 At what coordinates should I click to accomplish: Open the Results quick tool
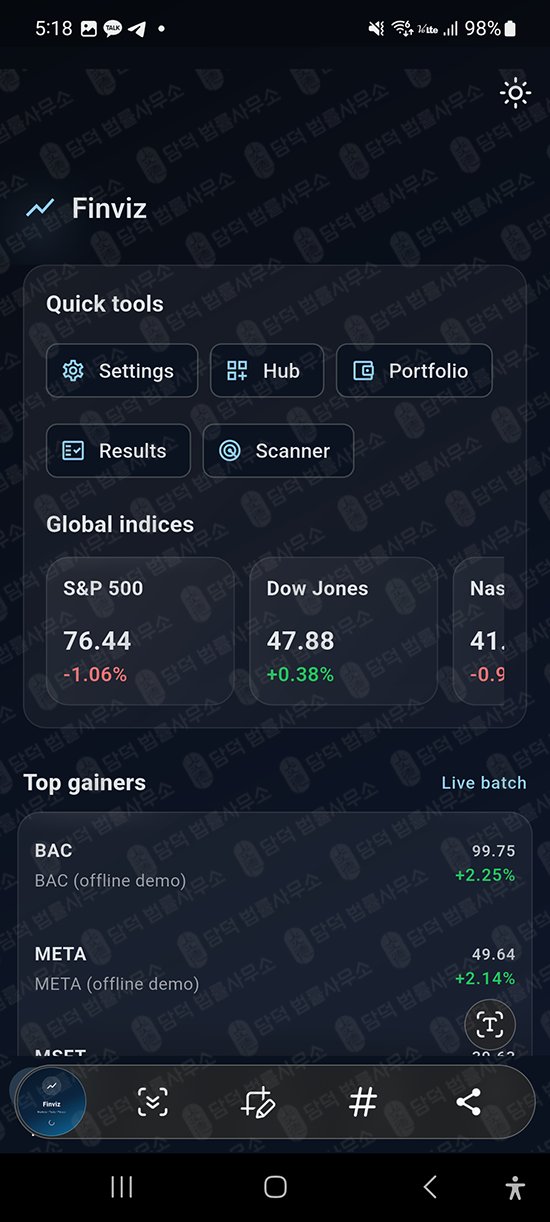[x=118, y=451]
